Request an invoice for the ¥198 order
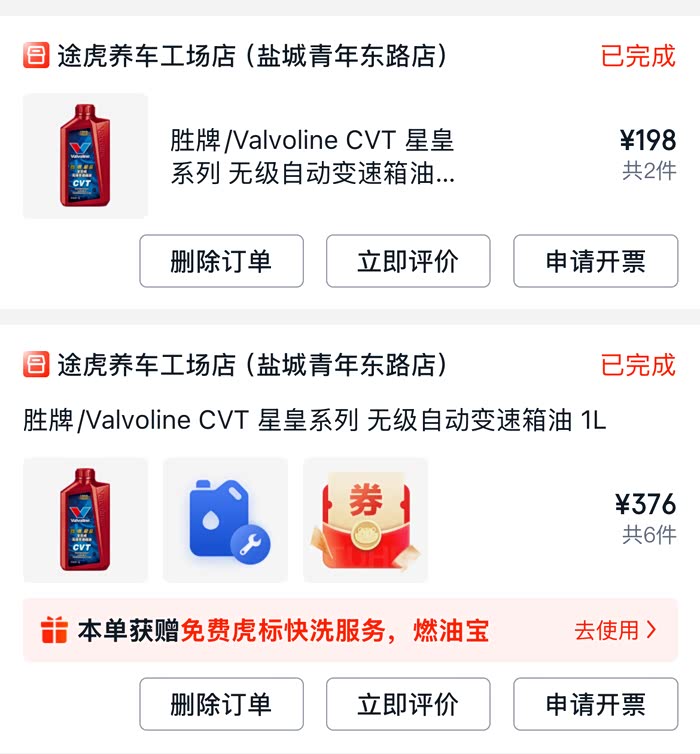 pyautogui.click(x=596, y=261)
